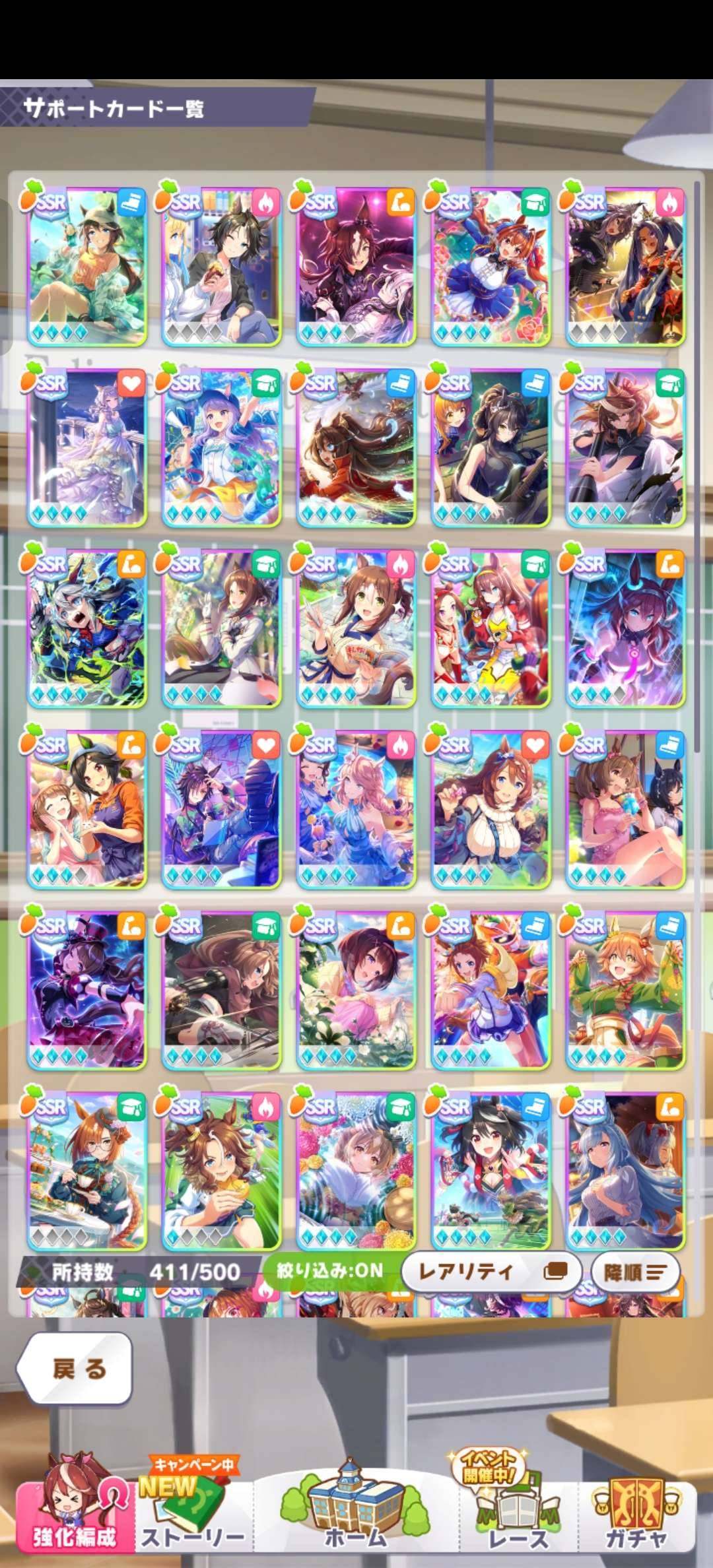This screenshot has height=1568, width=713.
Task: Open the SSR card with two guitar players
Action: (625, 265)
